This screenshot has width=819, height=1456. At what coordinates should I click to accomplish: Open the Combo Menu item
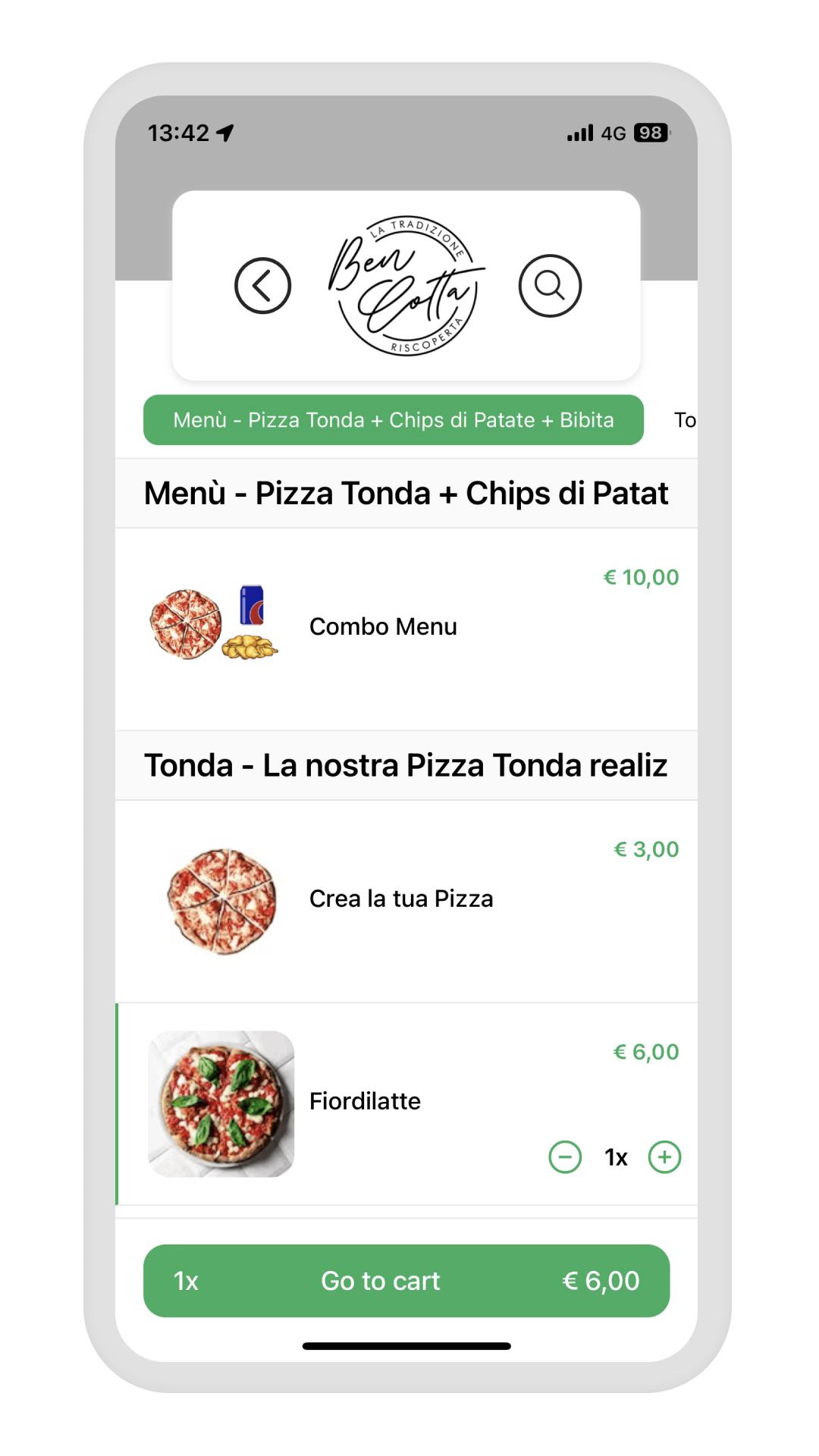pyautogui.click(x=406, y=628)
